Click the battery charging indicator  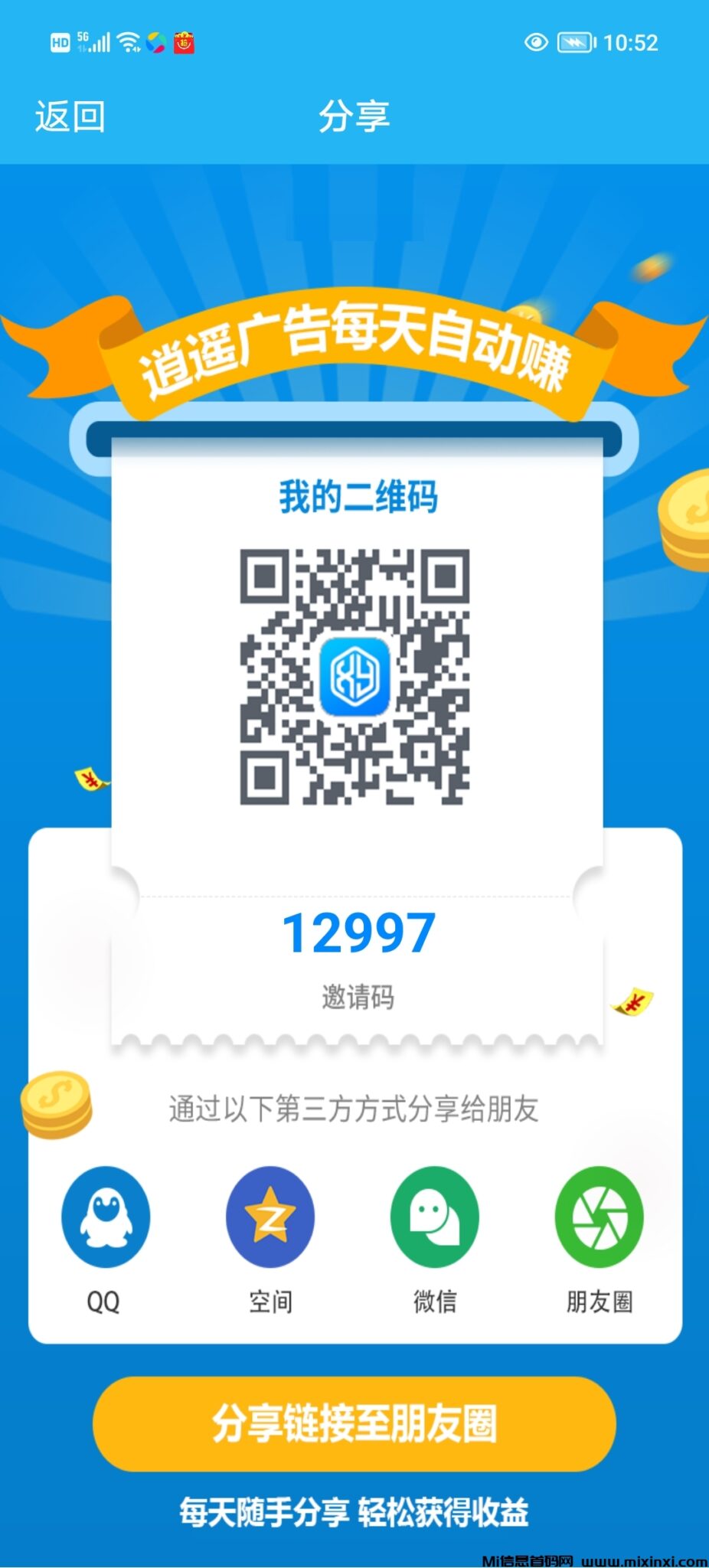[x=576, y=42]
